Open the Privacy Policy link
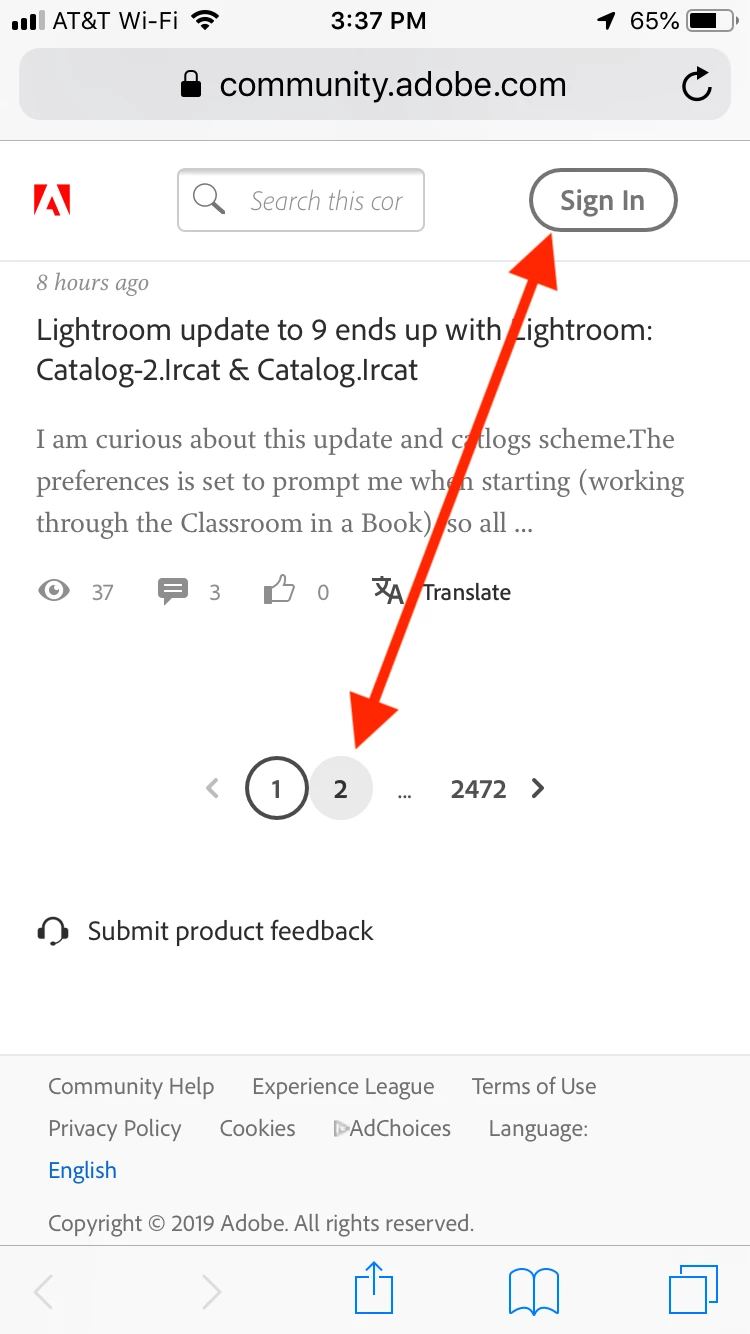 tap(115, 1128)
